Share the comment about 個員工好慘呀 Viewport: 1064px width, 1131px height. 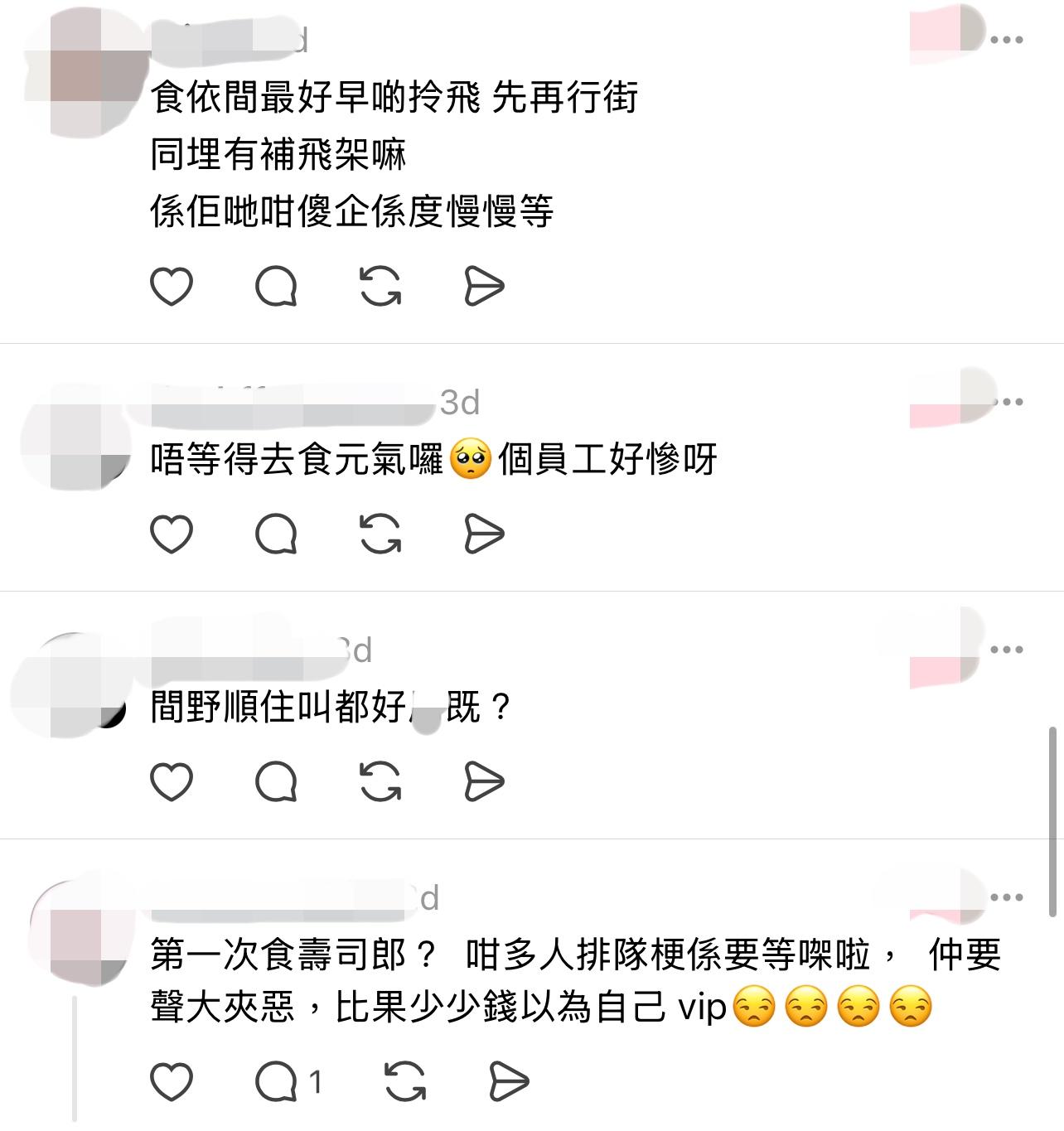point(484,534)
